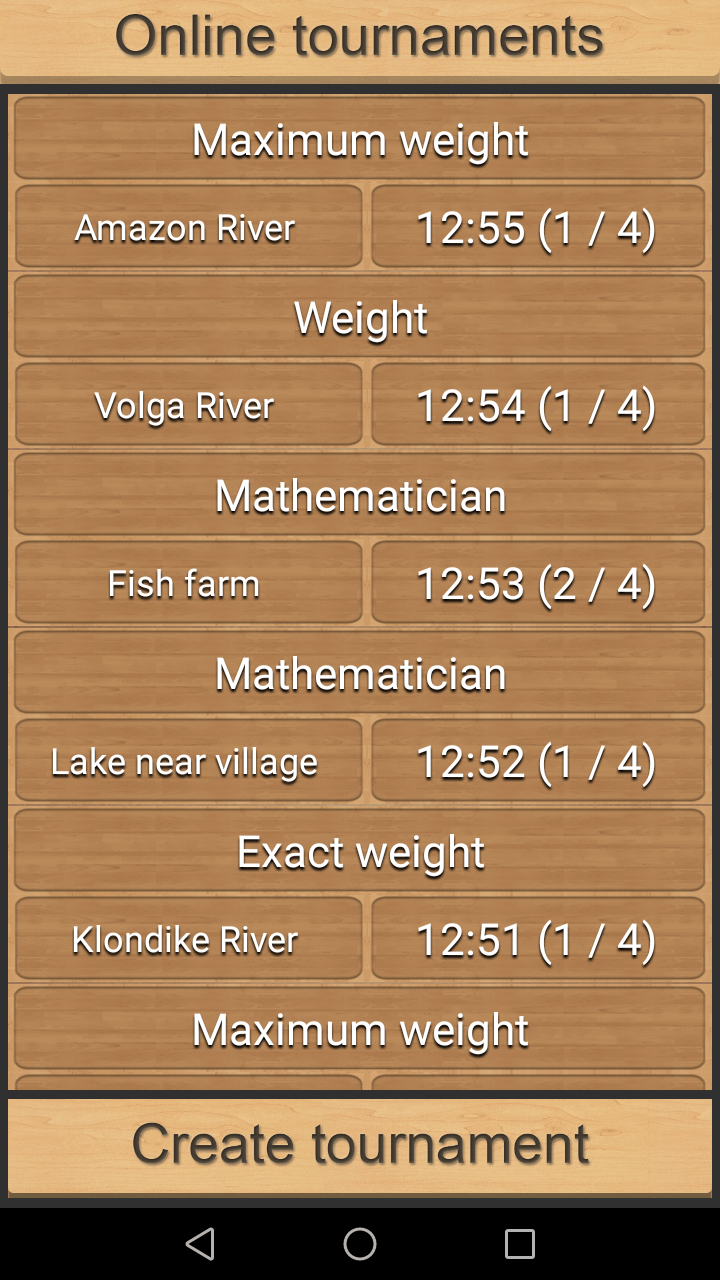Tap the Create tournament button

[360, 1145]
